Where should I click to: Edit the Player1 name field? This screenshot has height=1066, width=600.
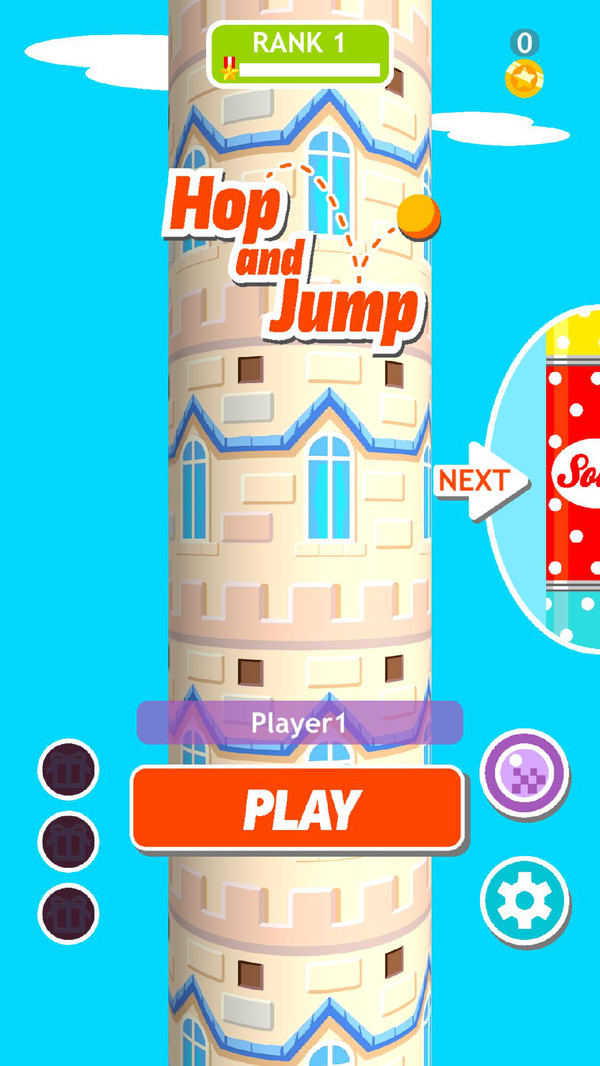tap(300, 723)
